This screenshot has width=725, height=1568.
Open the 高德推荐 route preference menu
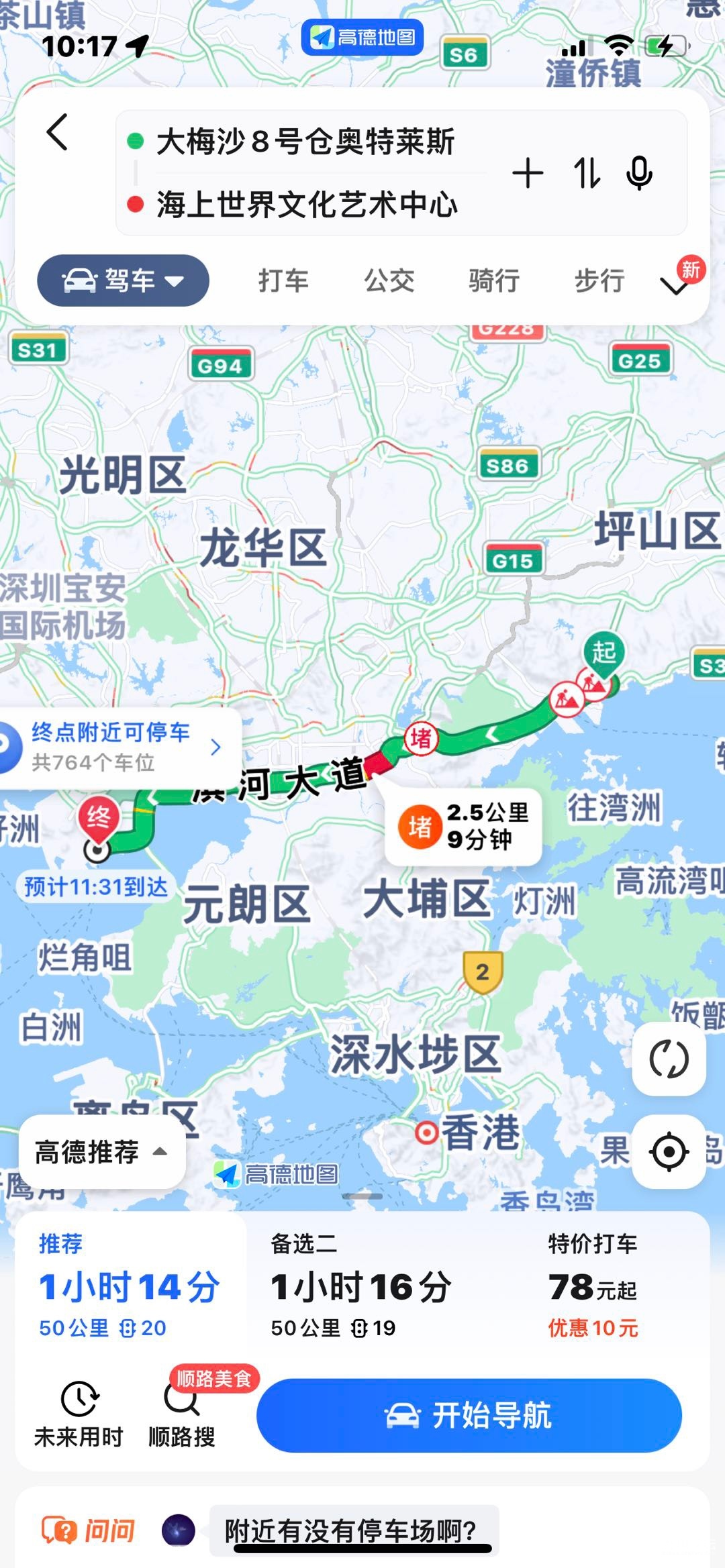102,1152
